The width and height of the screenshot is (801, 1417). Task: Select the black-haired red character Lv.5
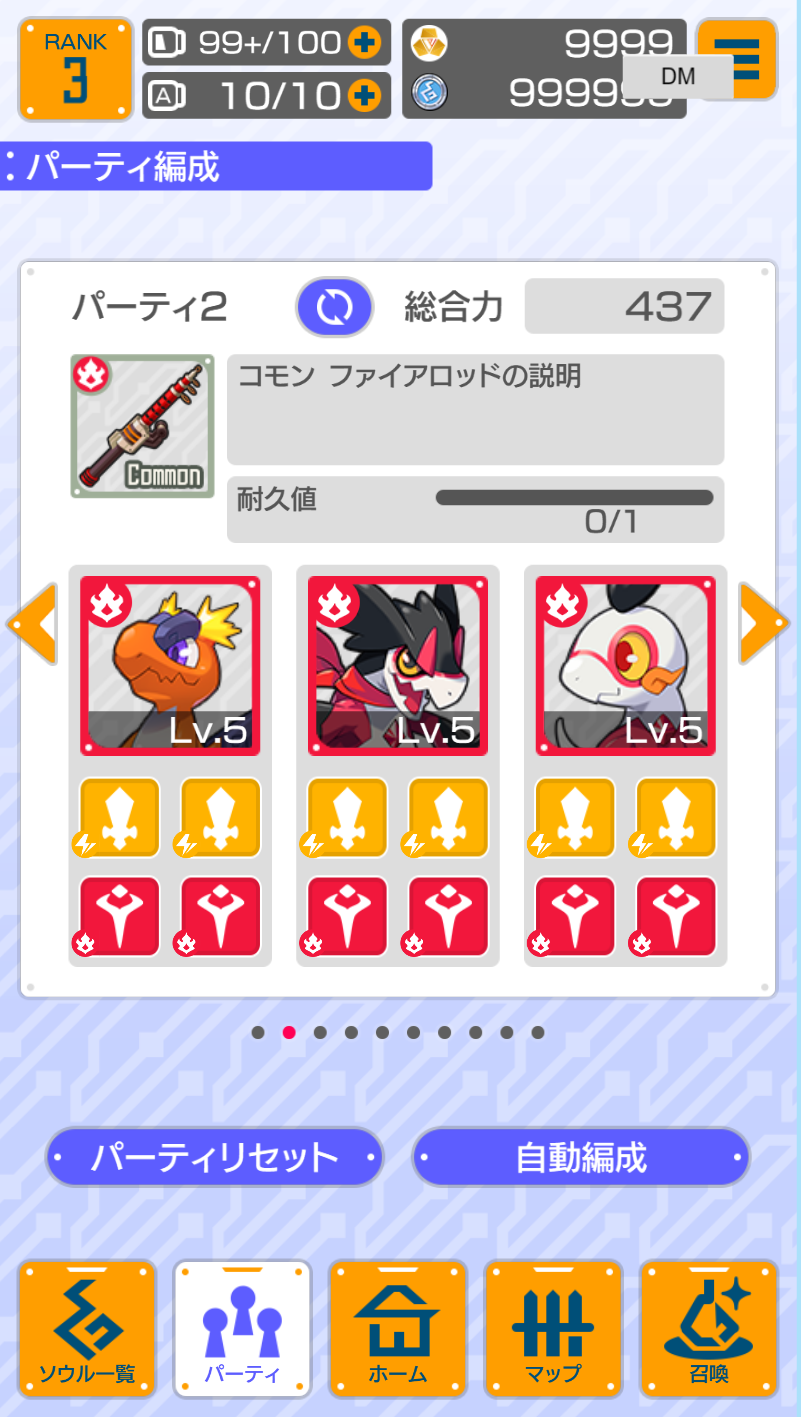click(398, 665)
